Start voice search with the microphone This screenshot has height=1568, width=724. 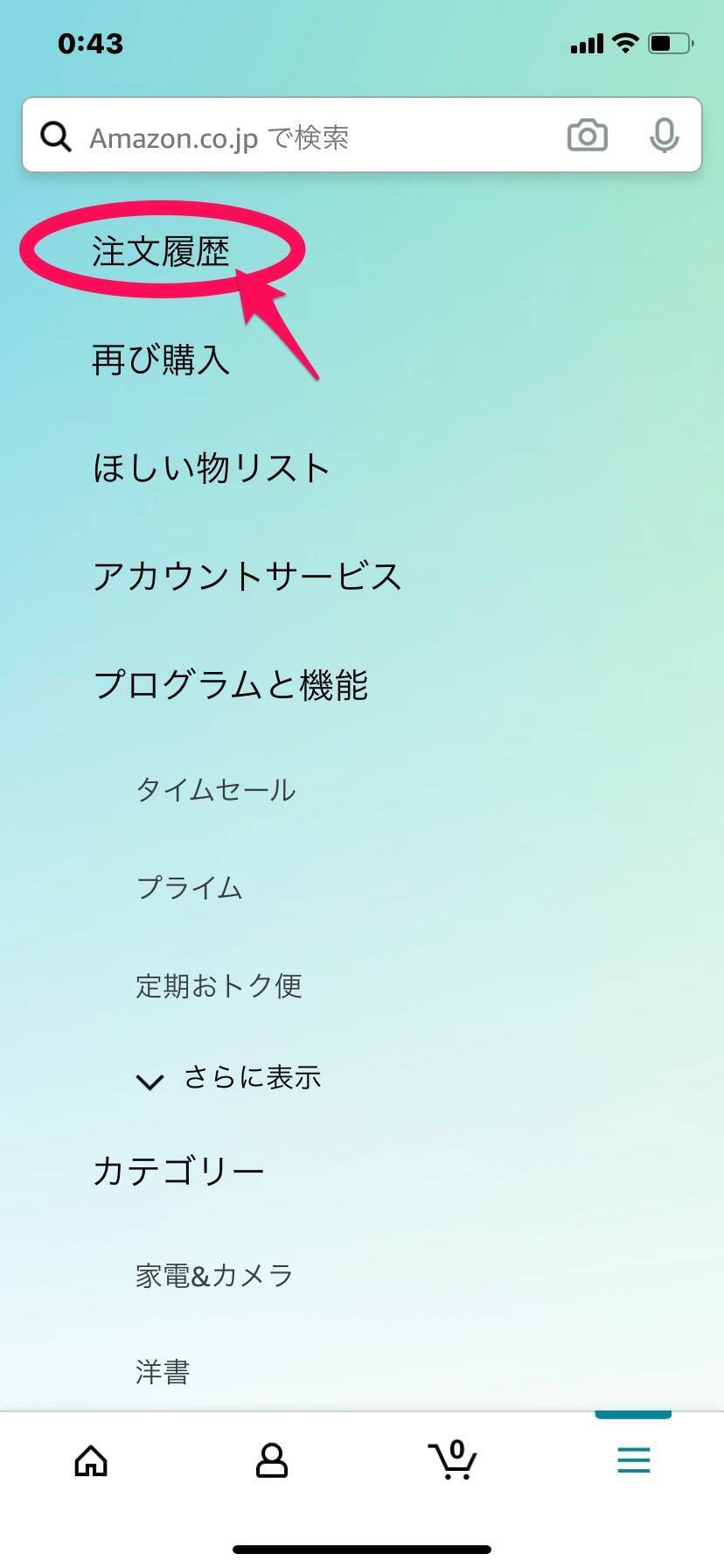point(664,136)
